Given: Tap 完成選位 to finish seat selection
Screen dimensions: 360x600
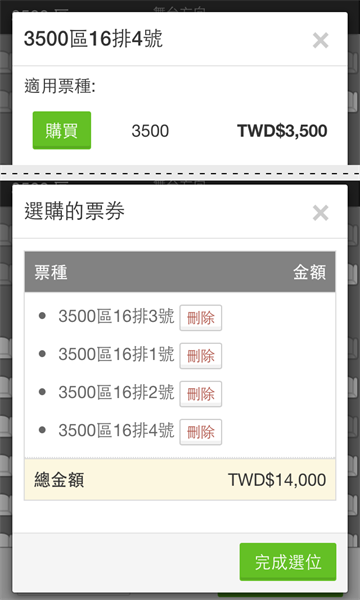Looking at the screenshot, I should (288, 562).
